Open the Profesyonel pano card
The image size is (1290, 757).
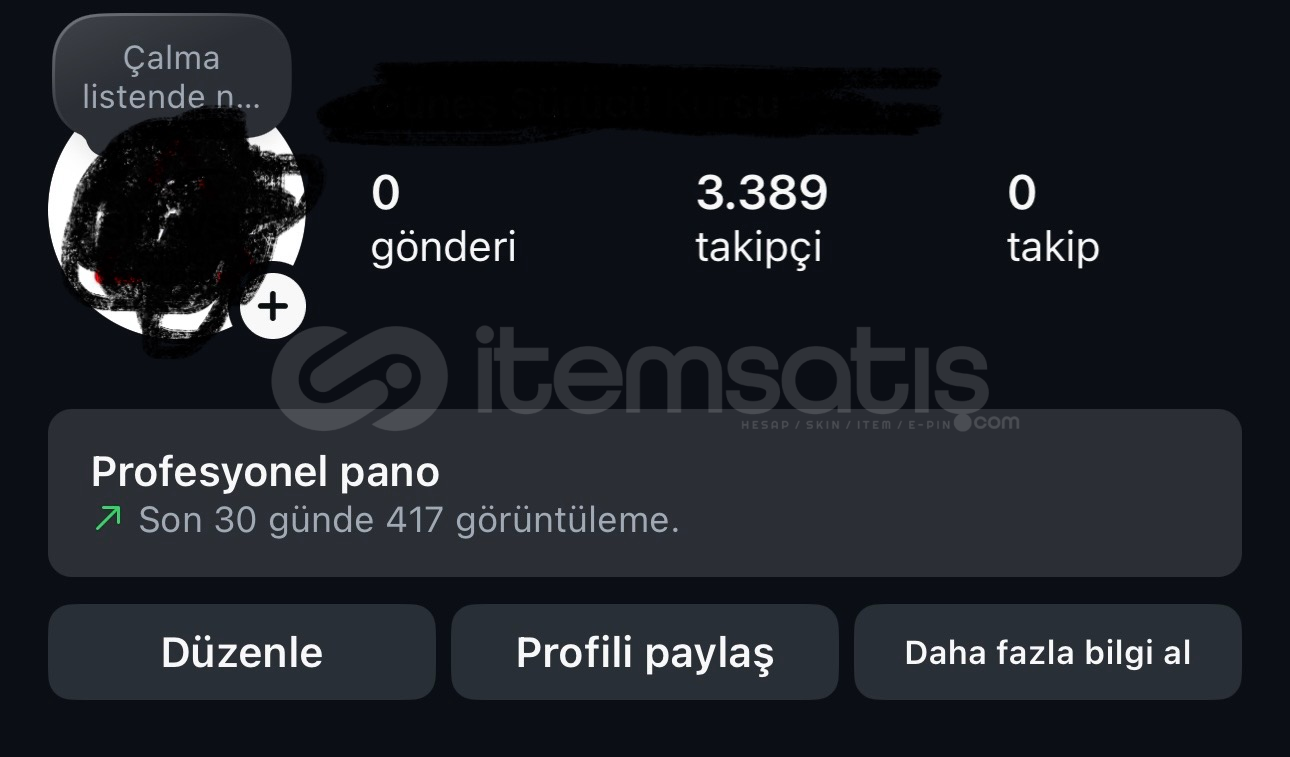click(644, 493)
